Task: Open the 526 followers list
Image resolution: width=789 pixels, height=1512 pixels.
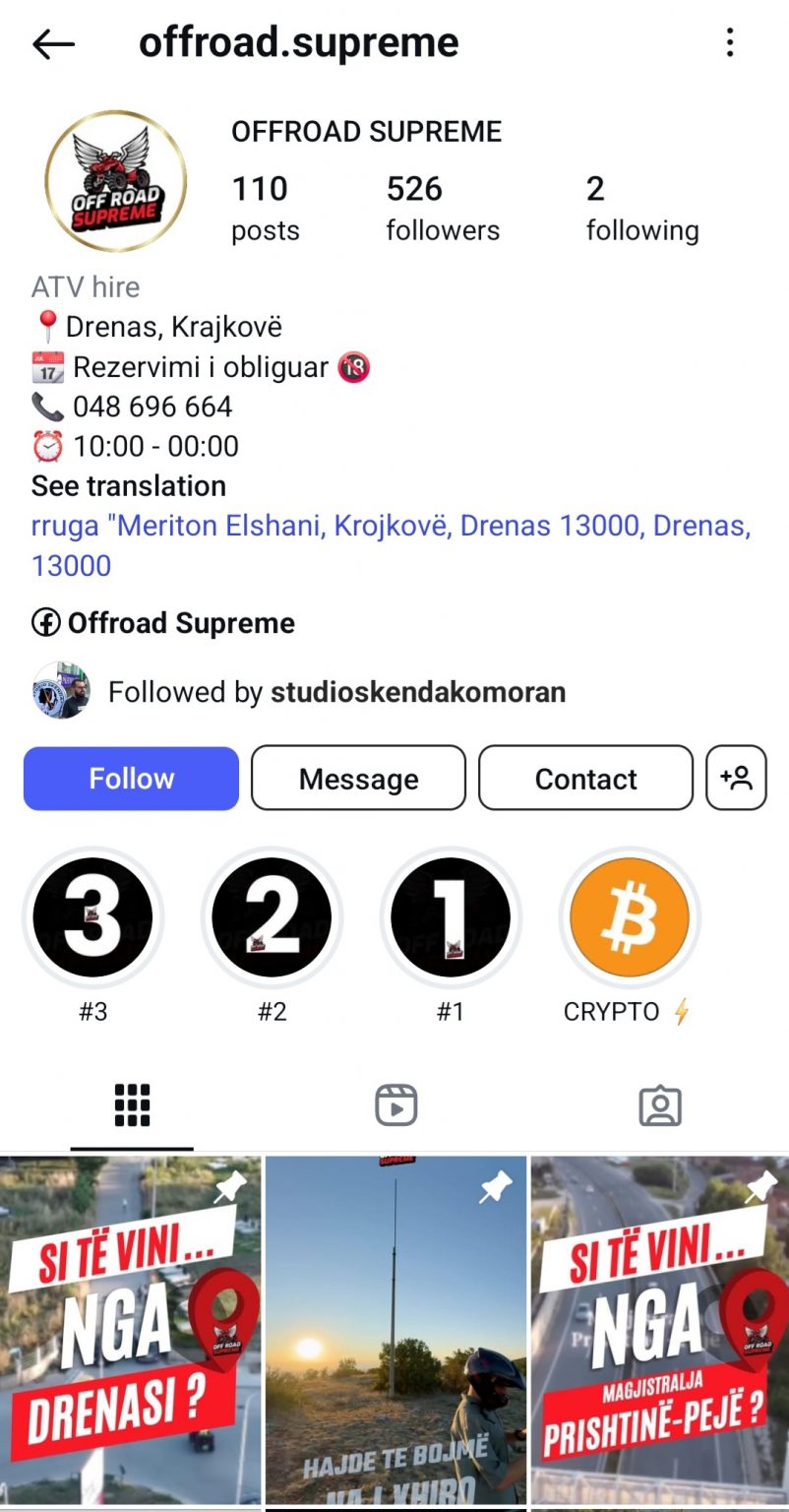Action: (442, 208)
